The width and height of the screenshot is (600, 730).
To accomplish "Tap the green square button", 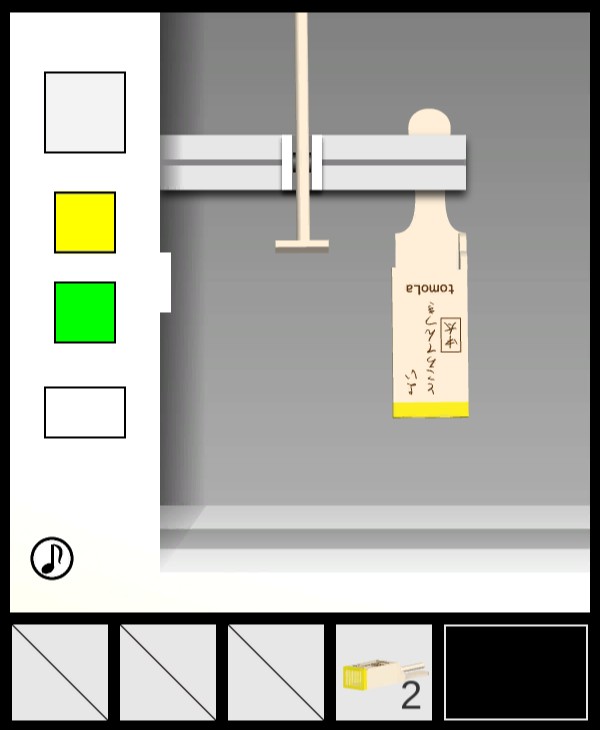I will (85, 312).
